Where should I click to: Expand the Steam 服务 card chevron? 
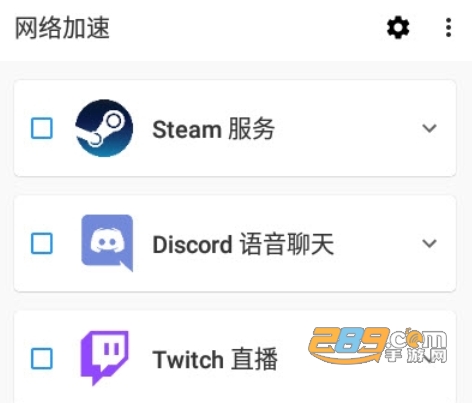(429, 128)
